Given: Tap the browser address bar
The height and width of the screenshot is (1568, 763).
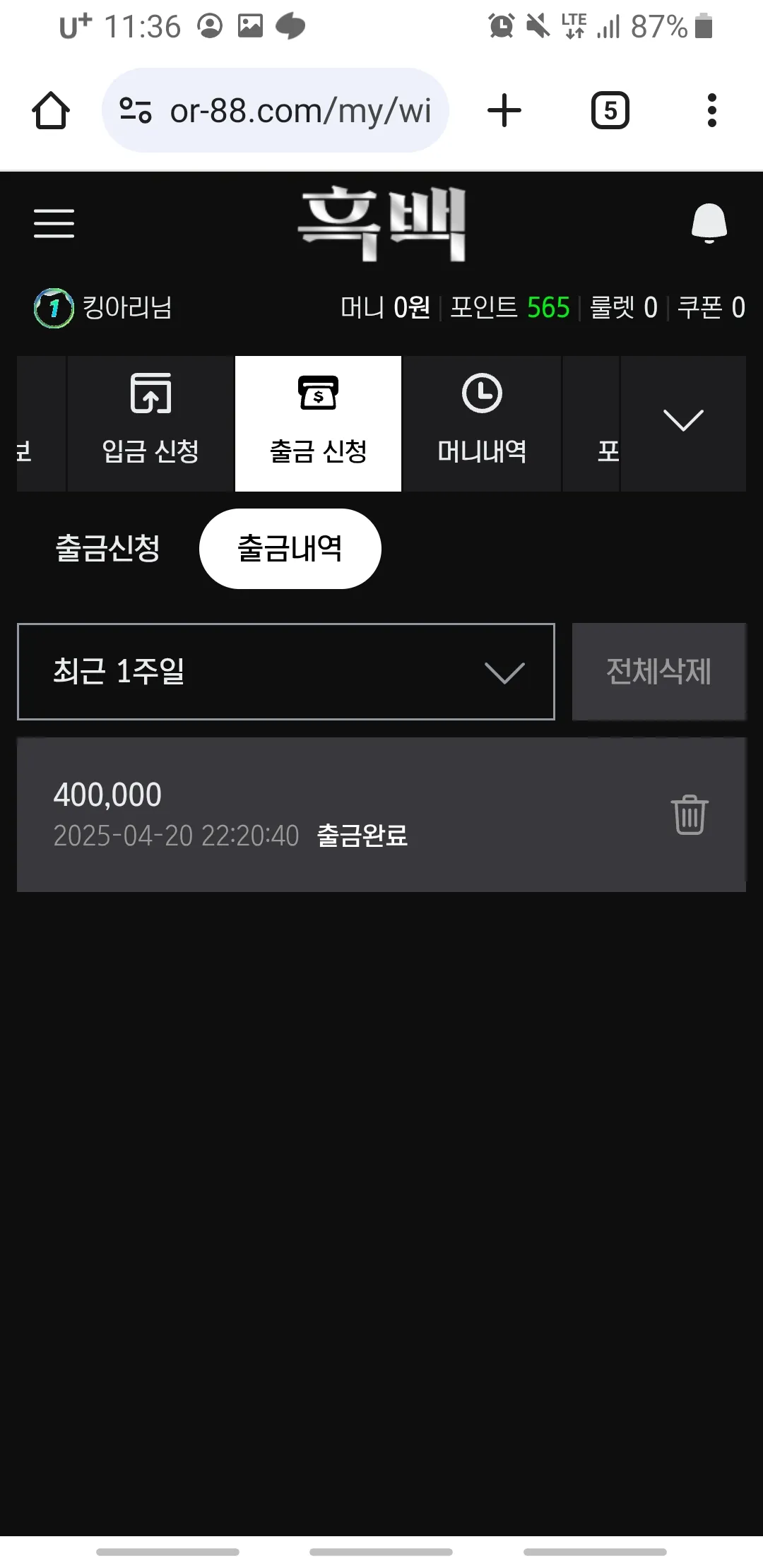Looking at the screenshot, I should (276, 110).
